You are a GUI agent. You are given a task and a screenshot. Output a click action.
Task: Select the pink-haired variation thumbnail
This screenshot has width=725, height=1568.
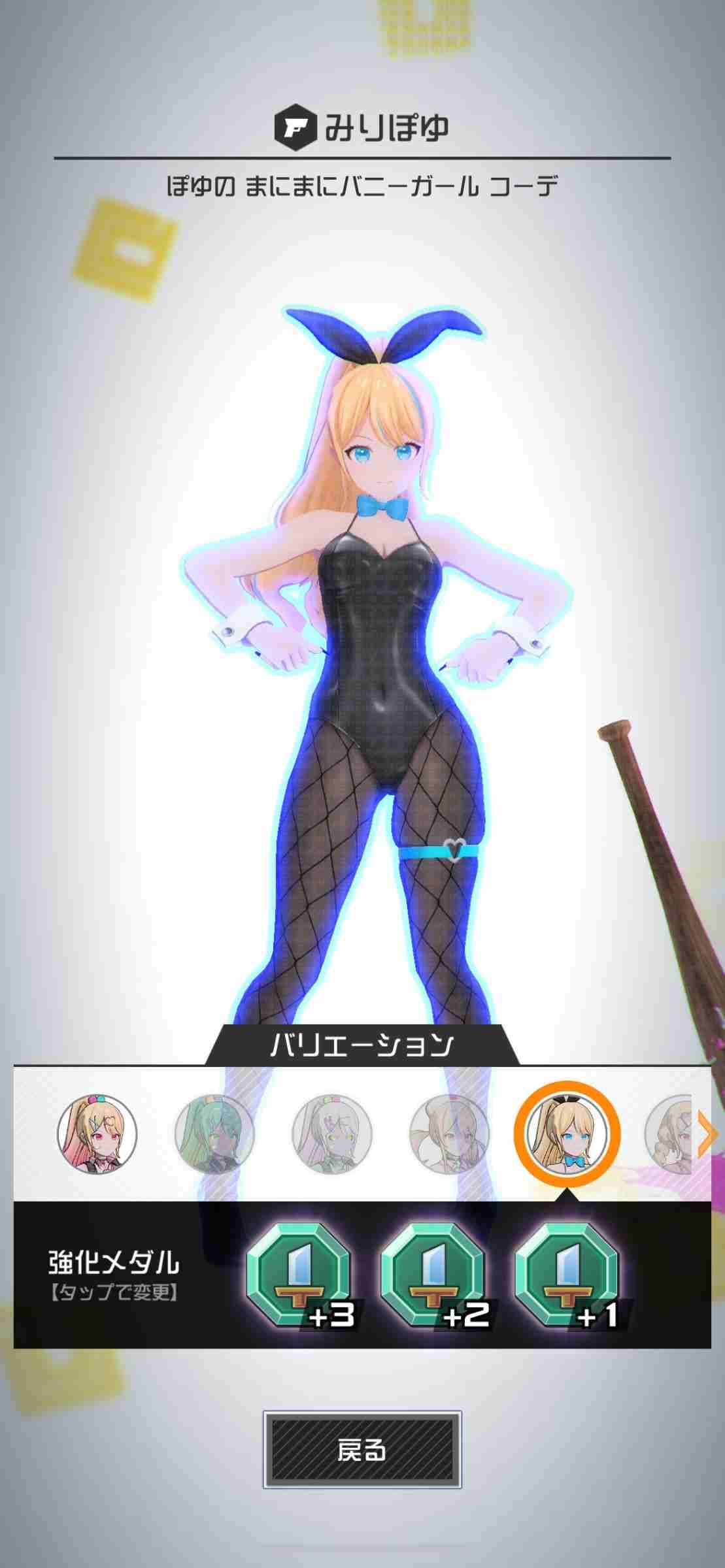click(x=97, y=1134)
